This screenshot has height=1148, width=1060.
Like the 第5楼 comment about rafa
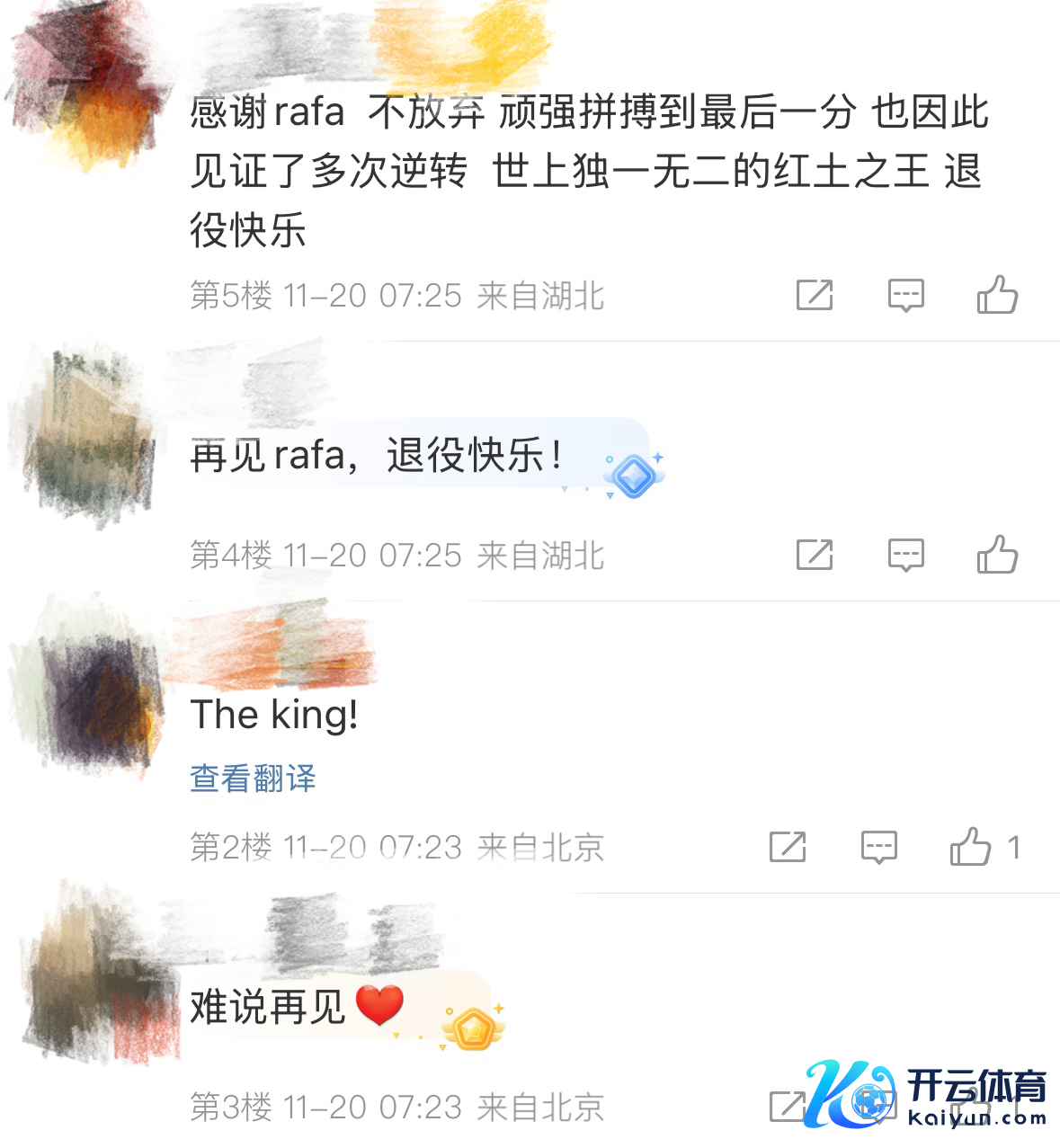997,295
